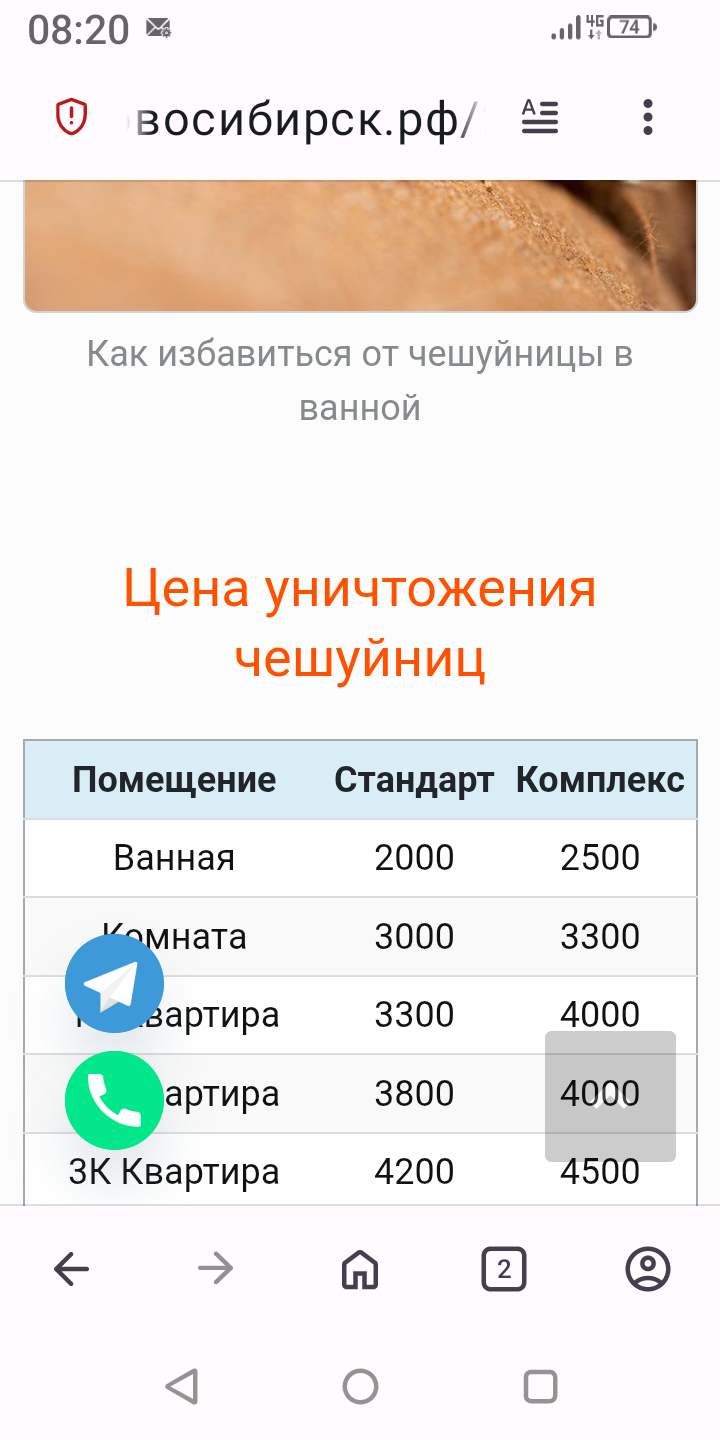
Task: Enable reader mode icon
Action: [540, 118]
